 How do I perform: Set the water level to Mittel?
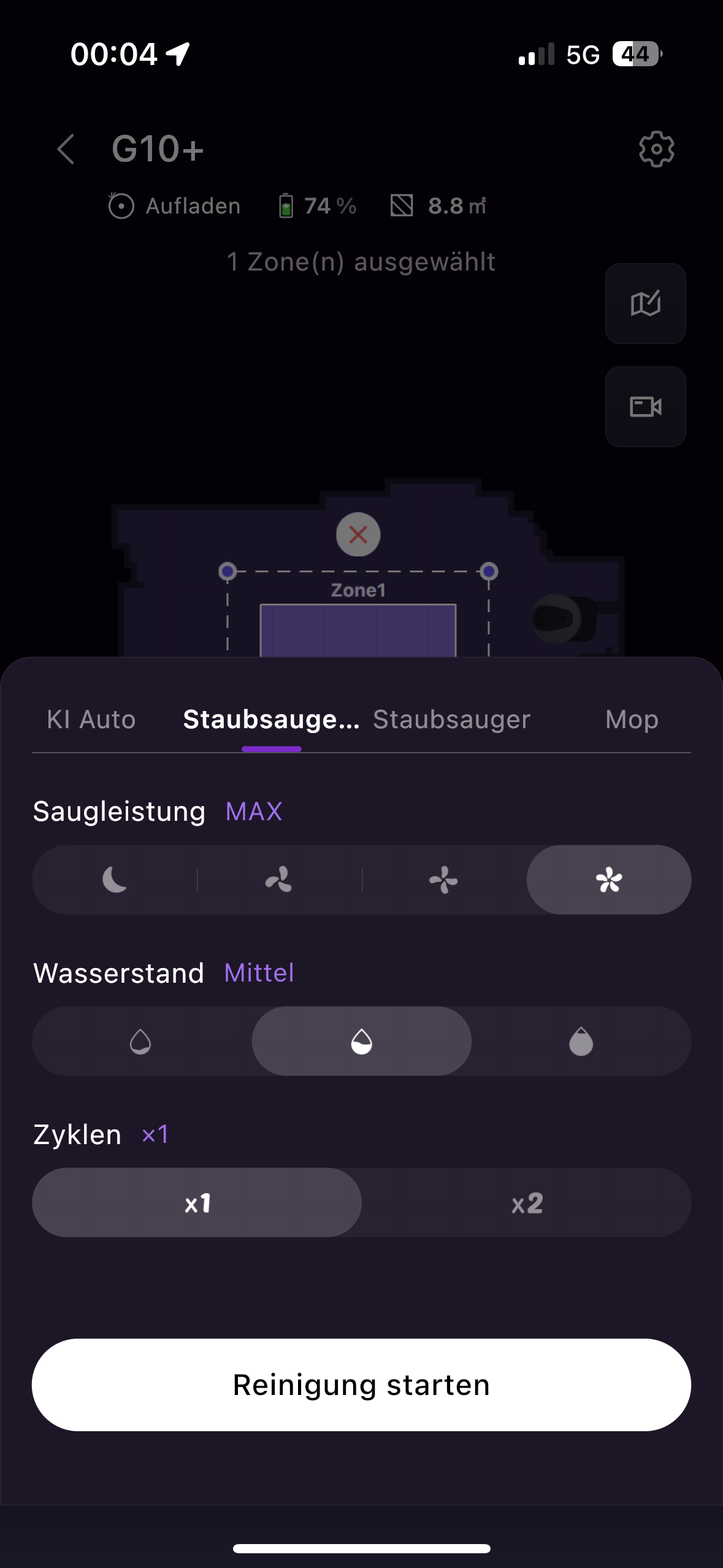pyautogui.click(x=361, y=1041)
